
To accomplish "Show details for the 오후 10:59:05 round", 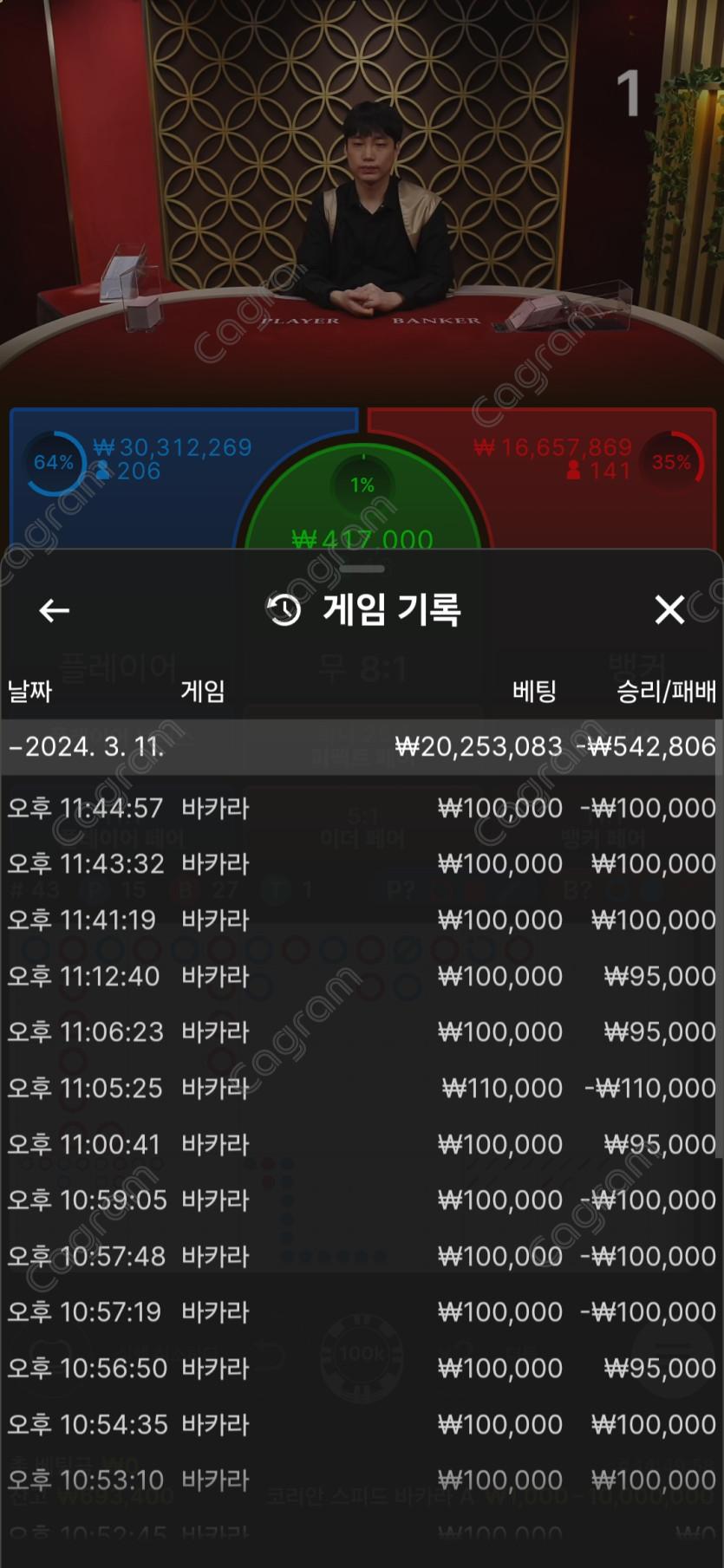I will [362, 1200].
